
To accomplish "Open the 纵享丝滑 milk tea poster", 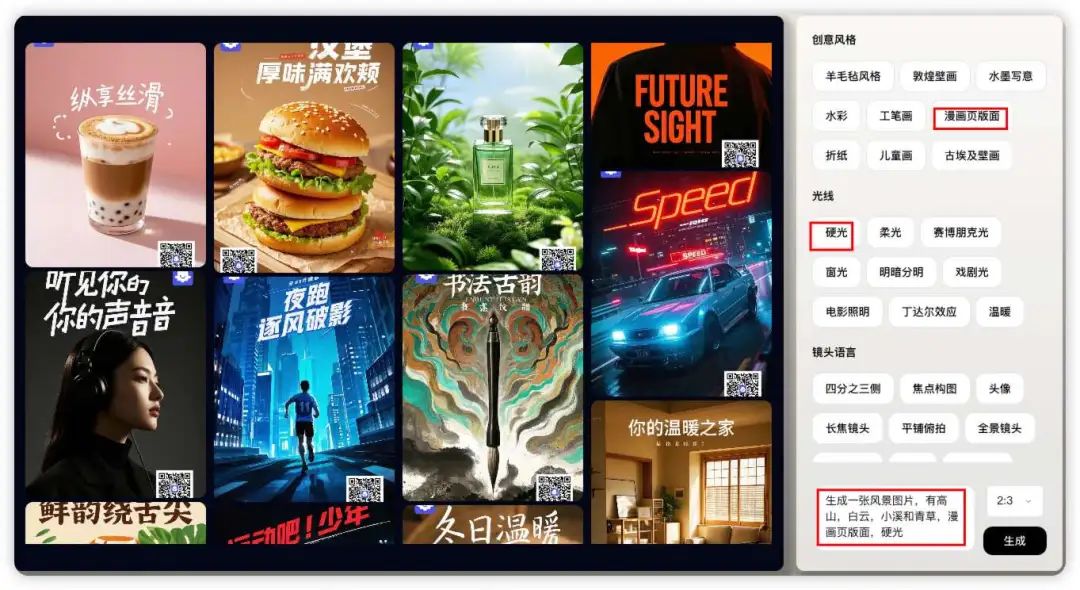I will point(115,155).
